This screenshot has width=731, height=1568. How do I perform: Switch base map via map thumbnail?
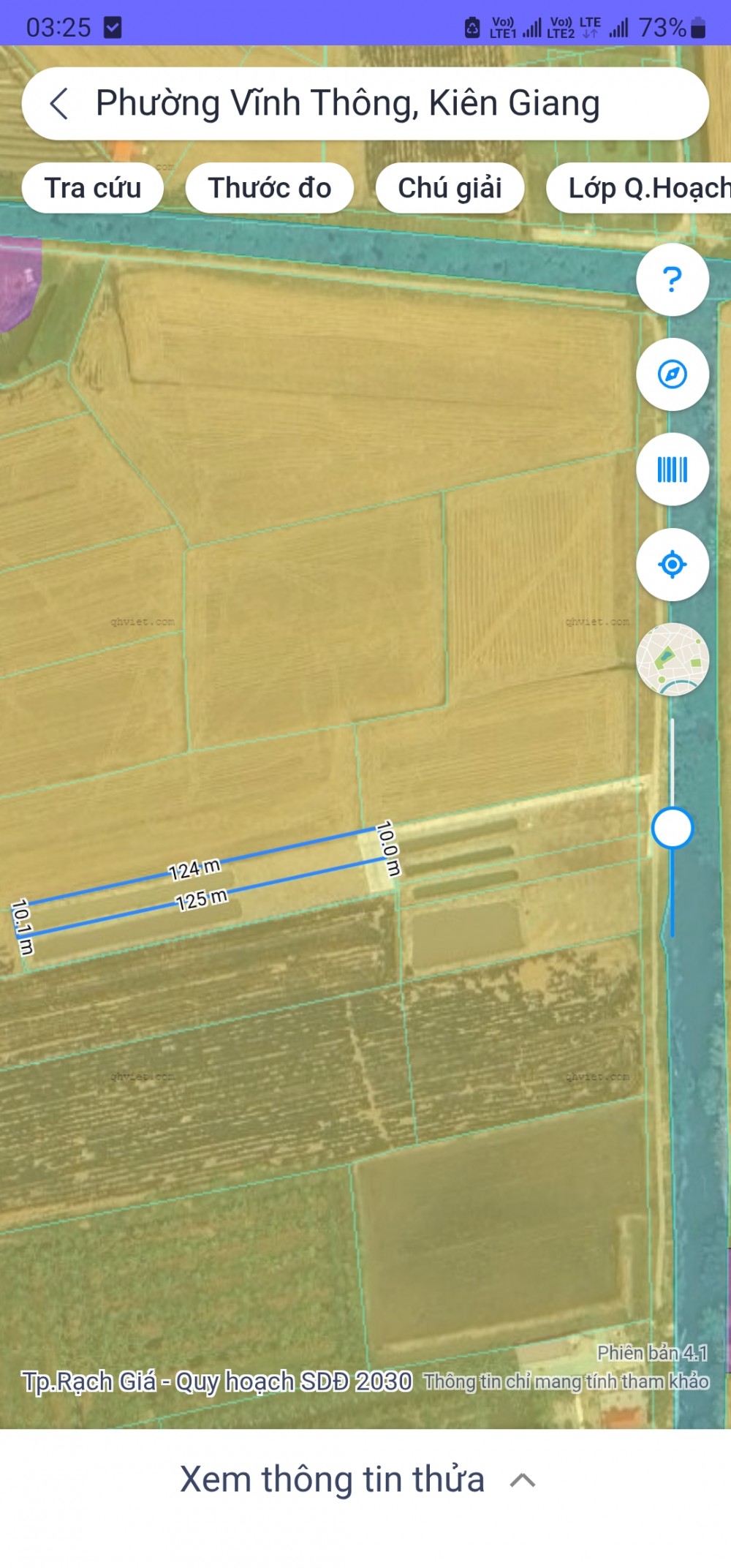[672, 660]
